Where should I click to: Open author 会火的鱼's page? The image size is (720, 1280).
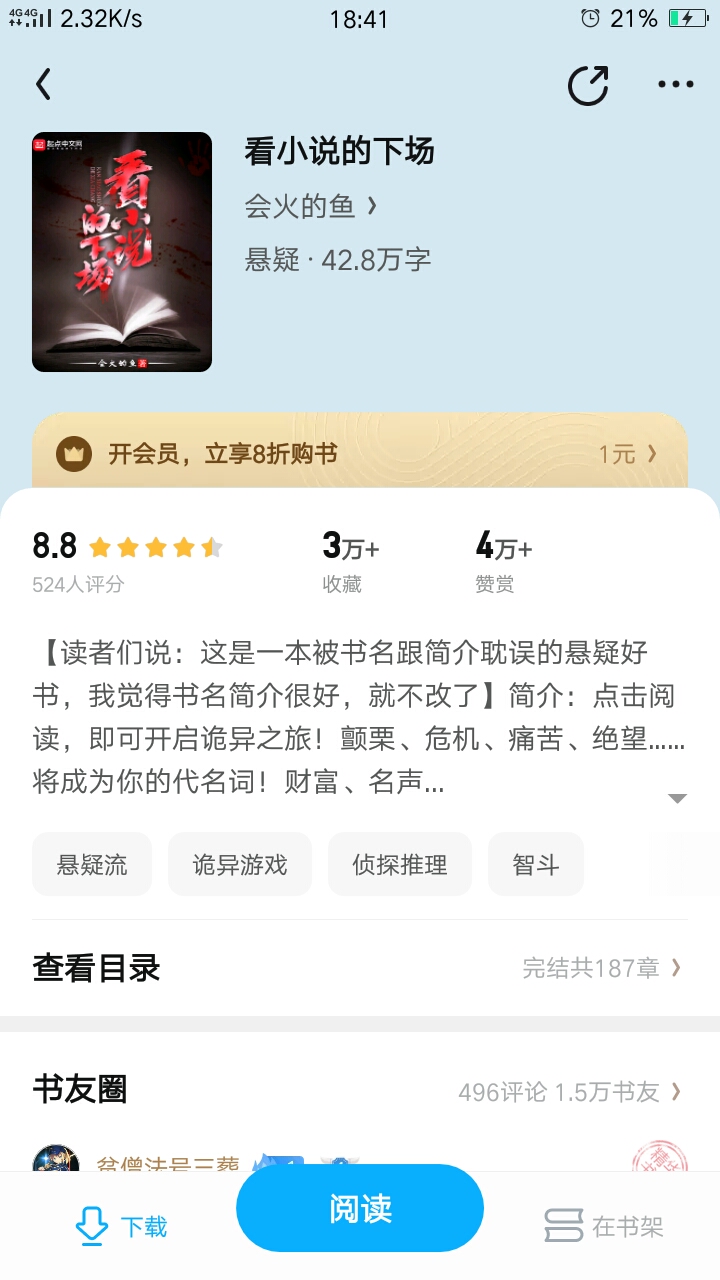311,206
